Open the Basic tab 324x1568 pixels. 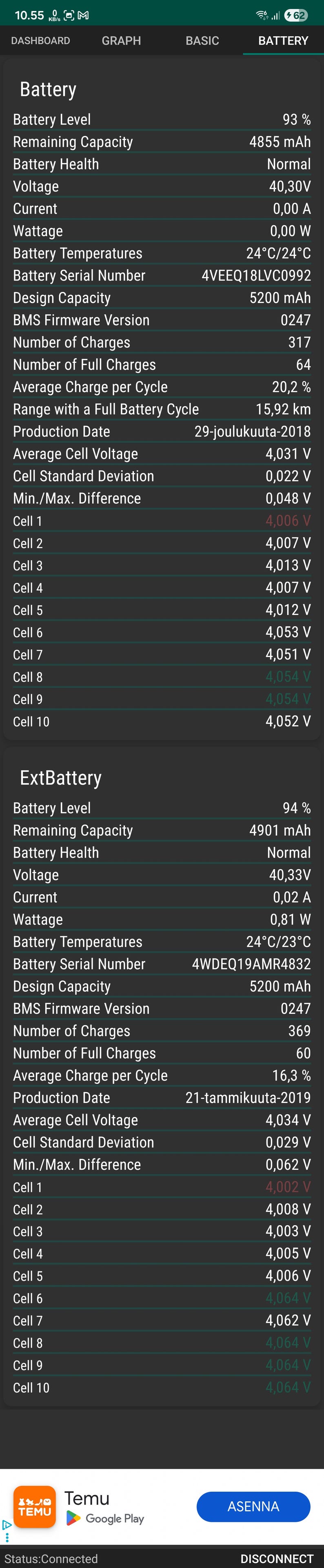pyautogui.click(x=202, y=41)
